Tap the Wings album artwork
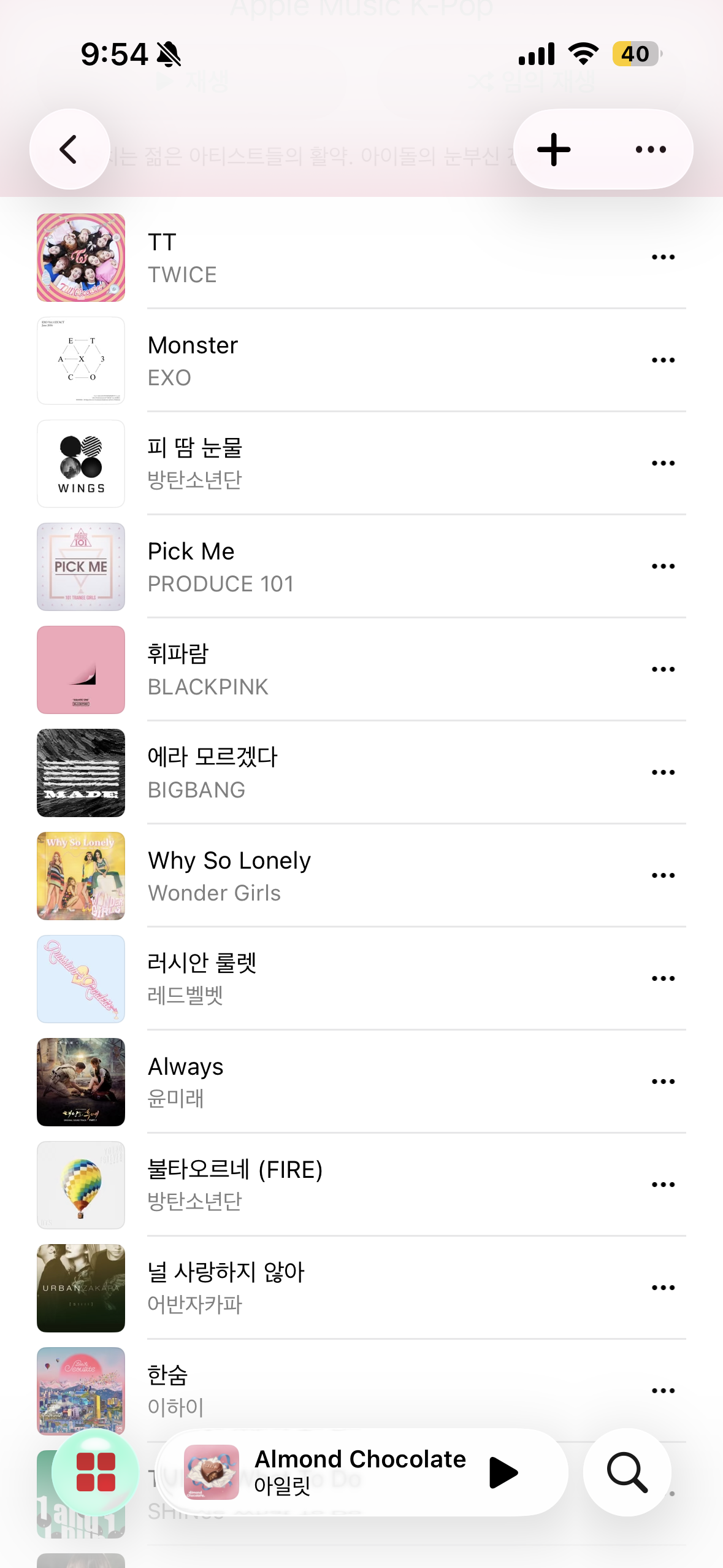Viewport: 723px width, 1568px height. click(80, 463)
